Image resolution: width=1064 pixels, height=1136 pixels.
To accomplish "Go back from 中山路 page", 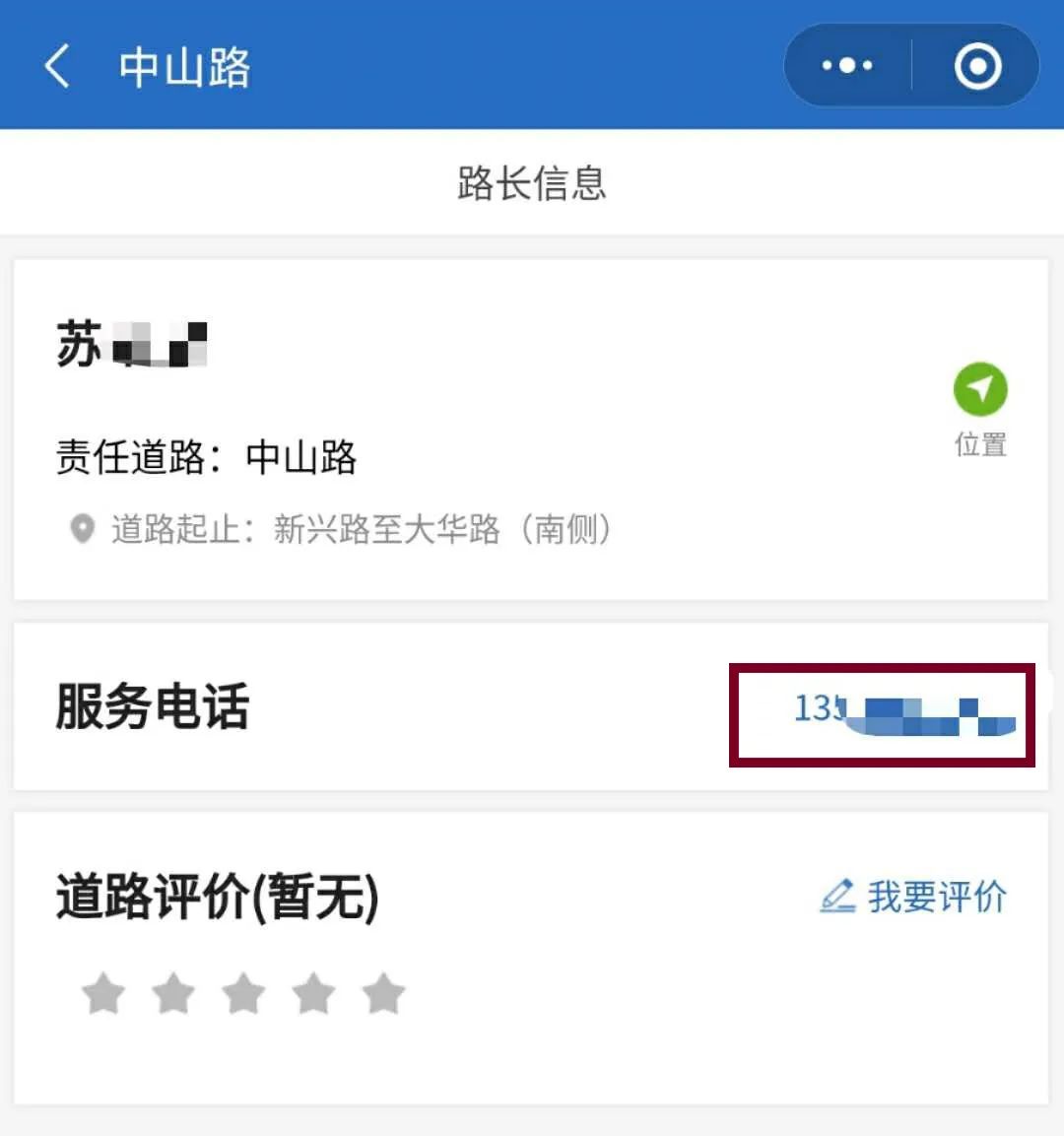I will (x=57, y=67).
